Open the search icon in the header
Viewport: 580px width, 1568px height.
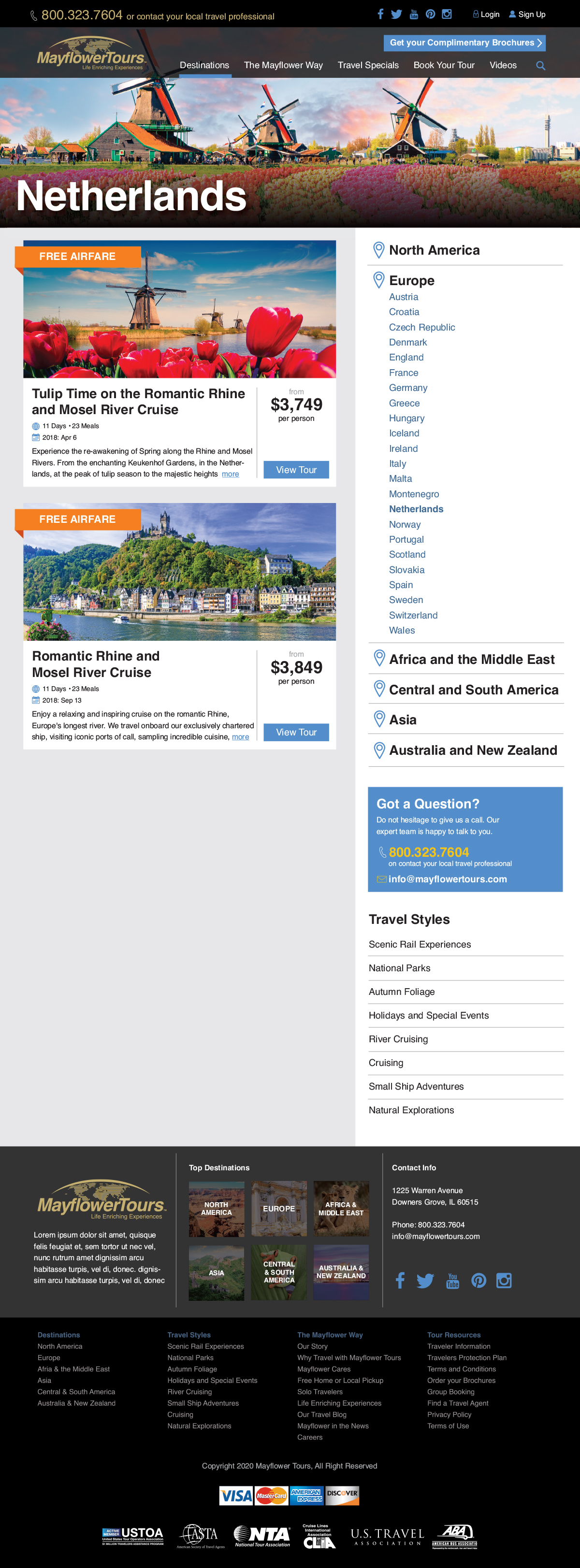click(540, 66)
